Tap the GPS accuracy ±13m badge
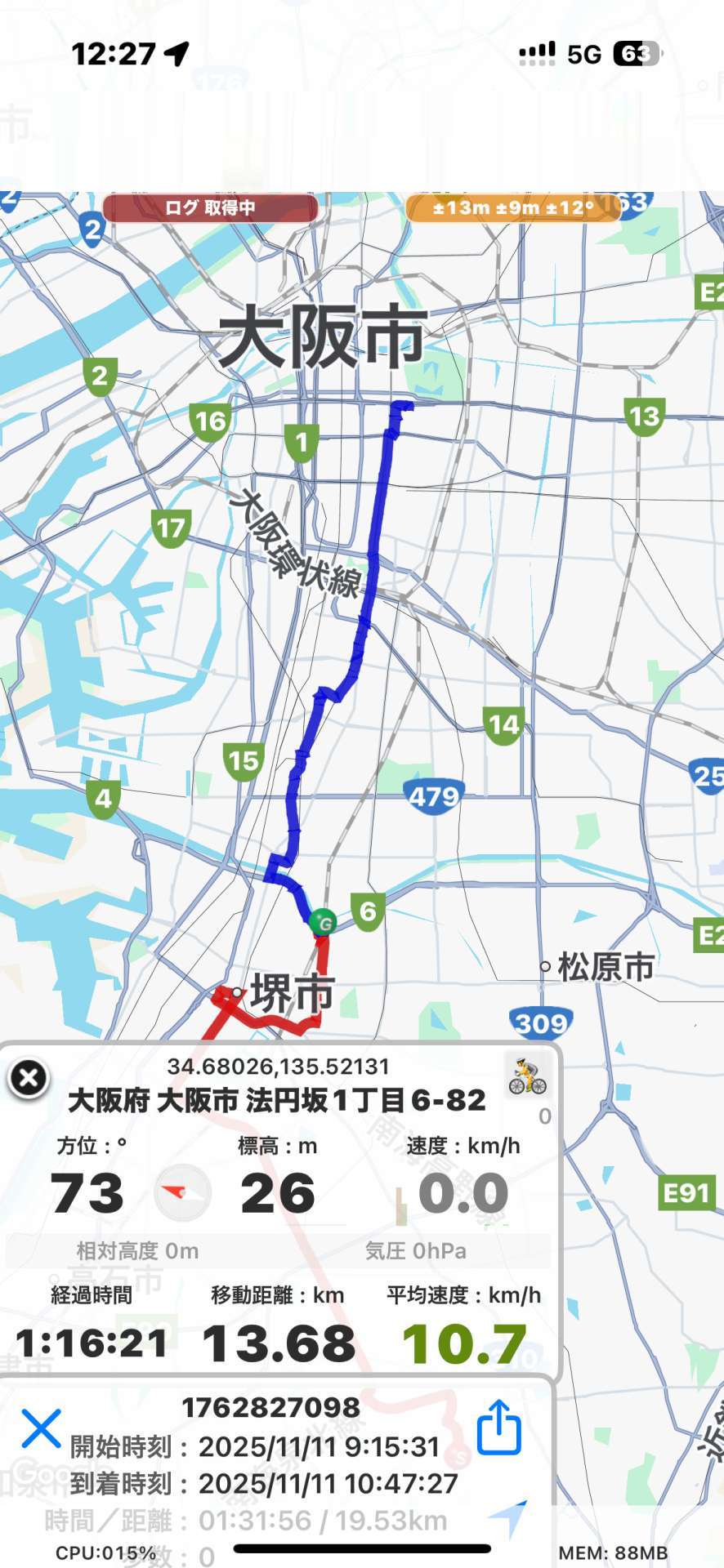 [513, 207]
